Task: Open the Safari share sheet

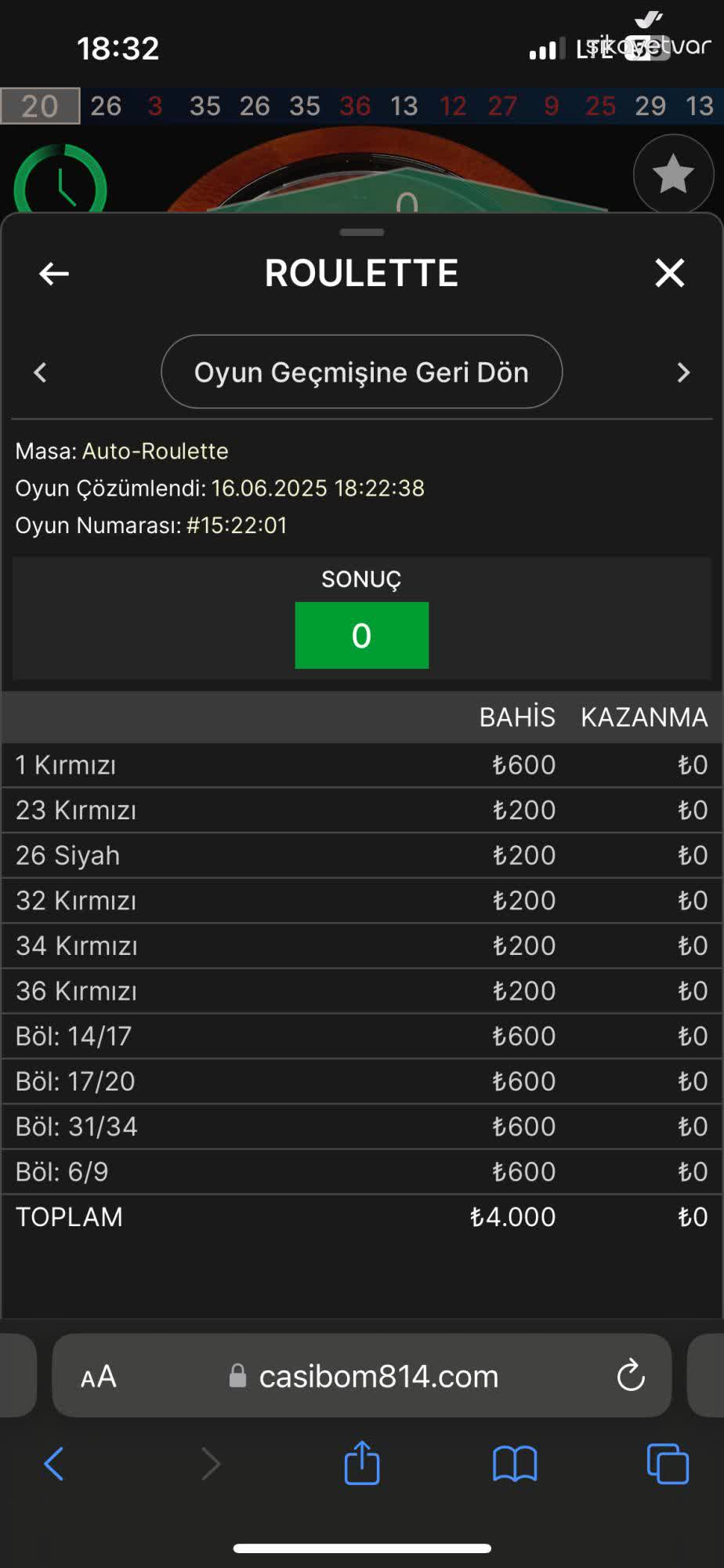Action: pyautogui.click(x=361, y=1462)
